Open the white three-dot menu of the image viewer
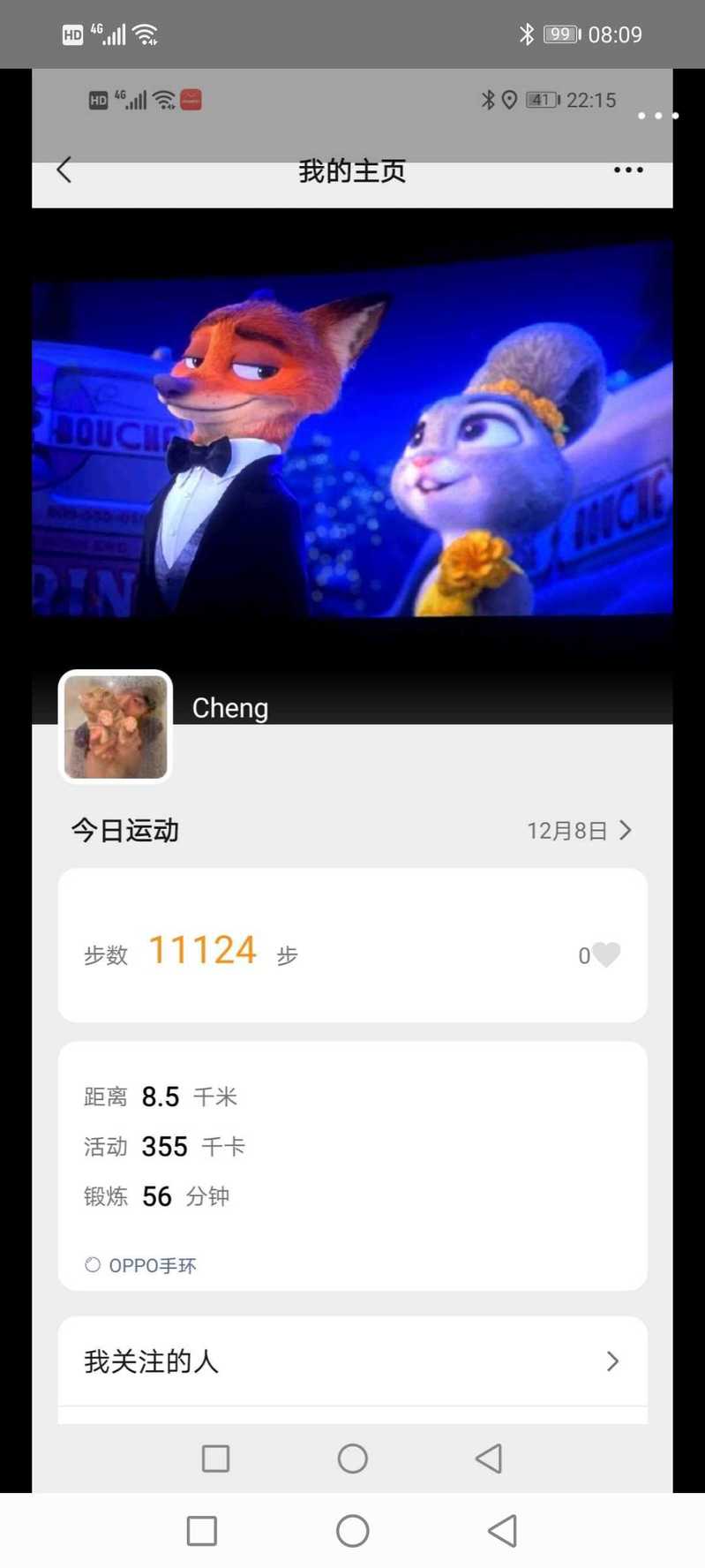 pyautogui.click(x=657, y=116)
